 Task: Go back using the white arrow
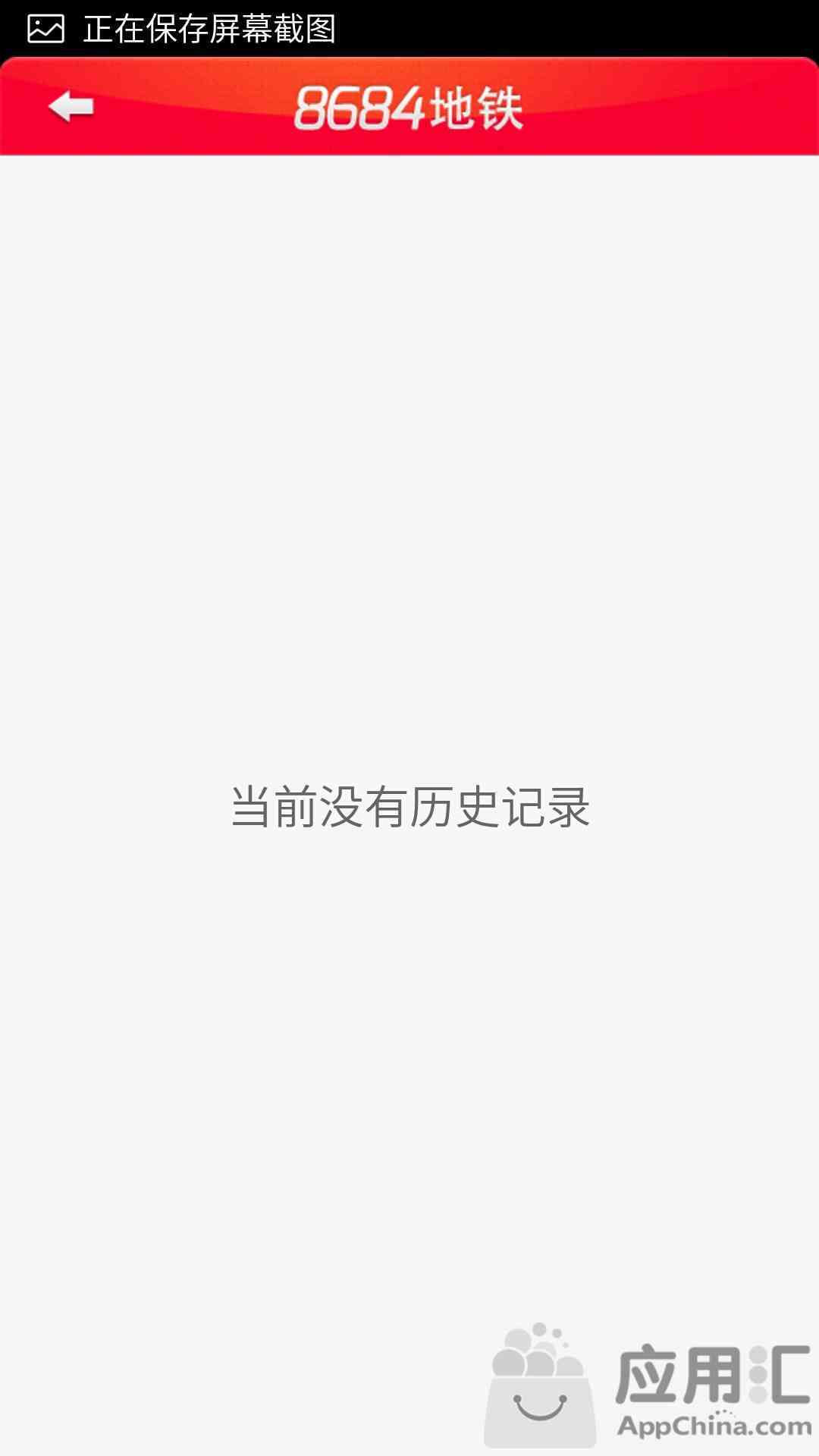click(x=71, y=106)
